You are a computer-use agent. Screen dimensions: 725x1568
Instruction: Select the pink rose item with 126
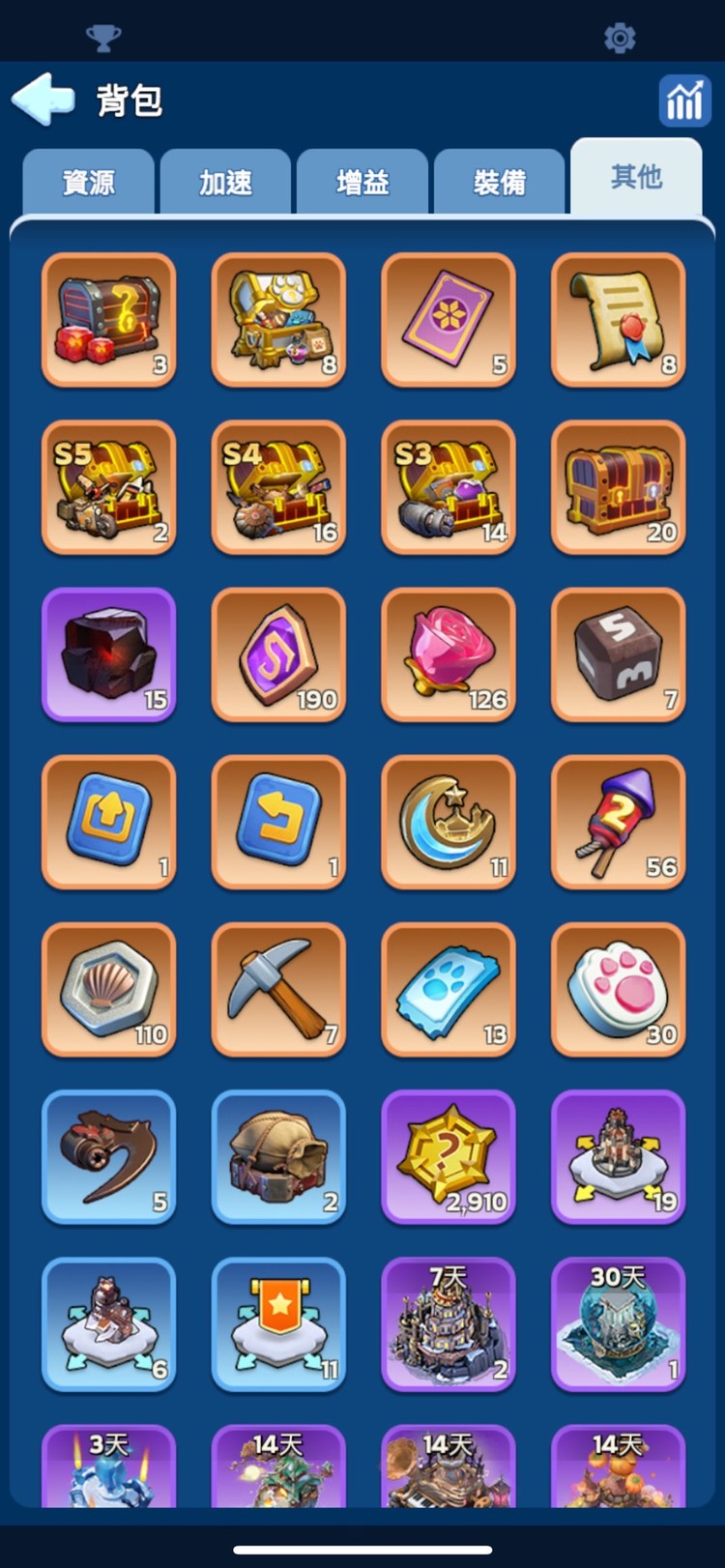click(x=449, y=654)
